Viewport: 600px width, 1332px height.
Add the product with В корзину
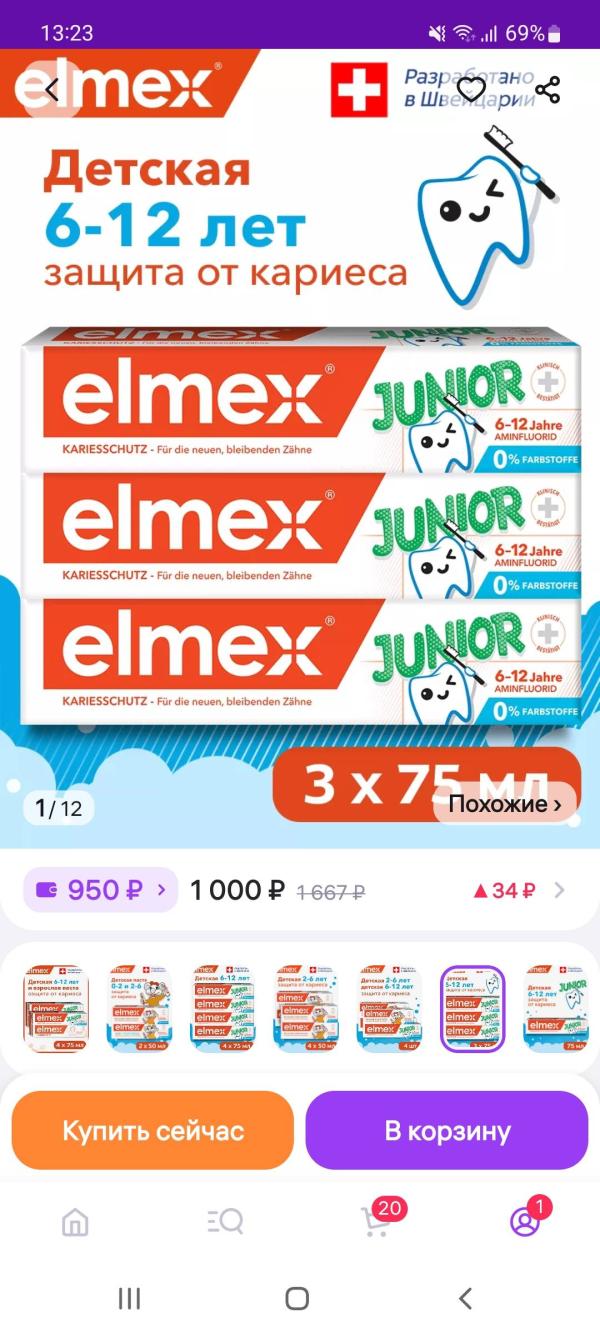click(x=447, y=1131)
